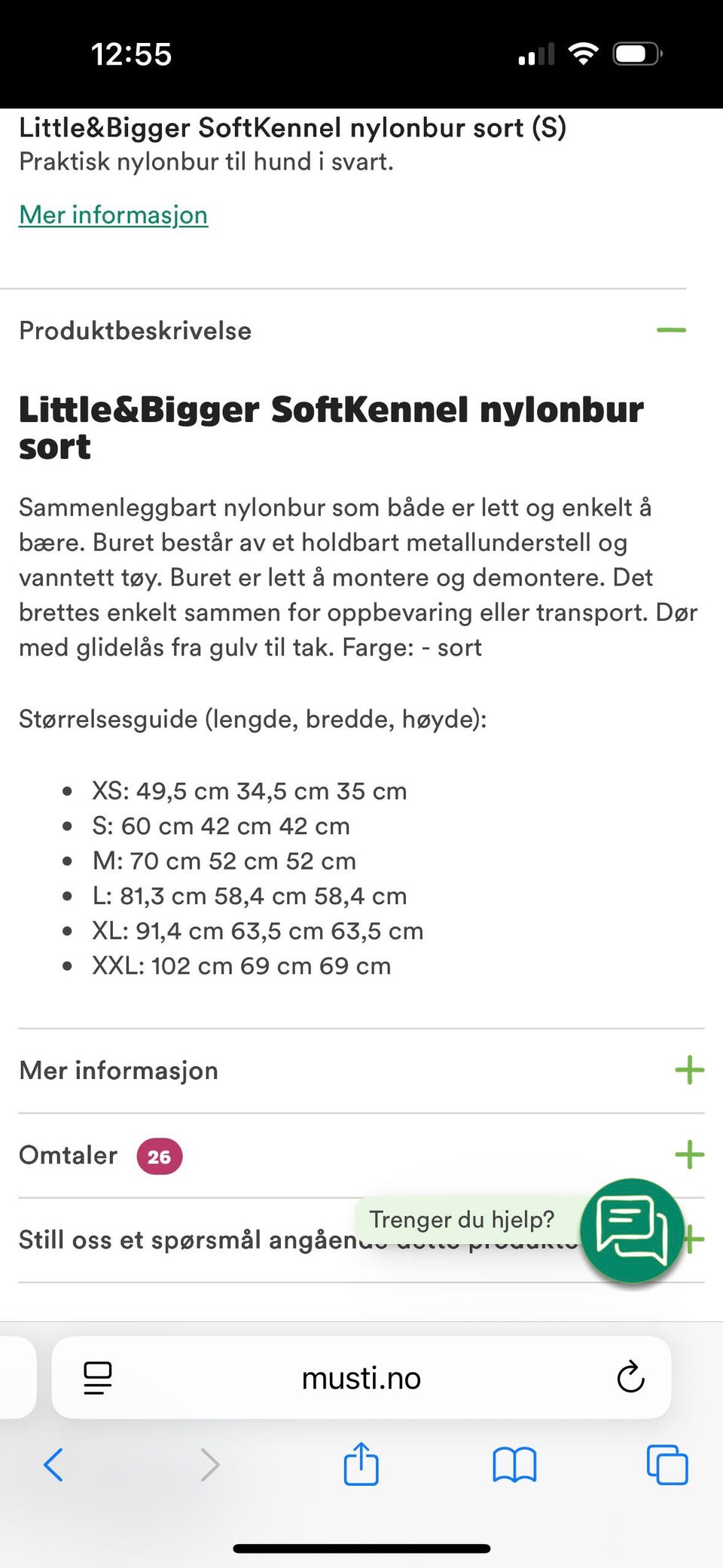723x1568 pixels.
Task: Tap the status bar clock
Action: (x=132, y=53)
